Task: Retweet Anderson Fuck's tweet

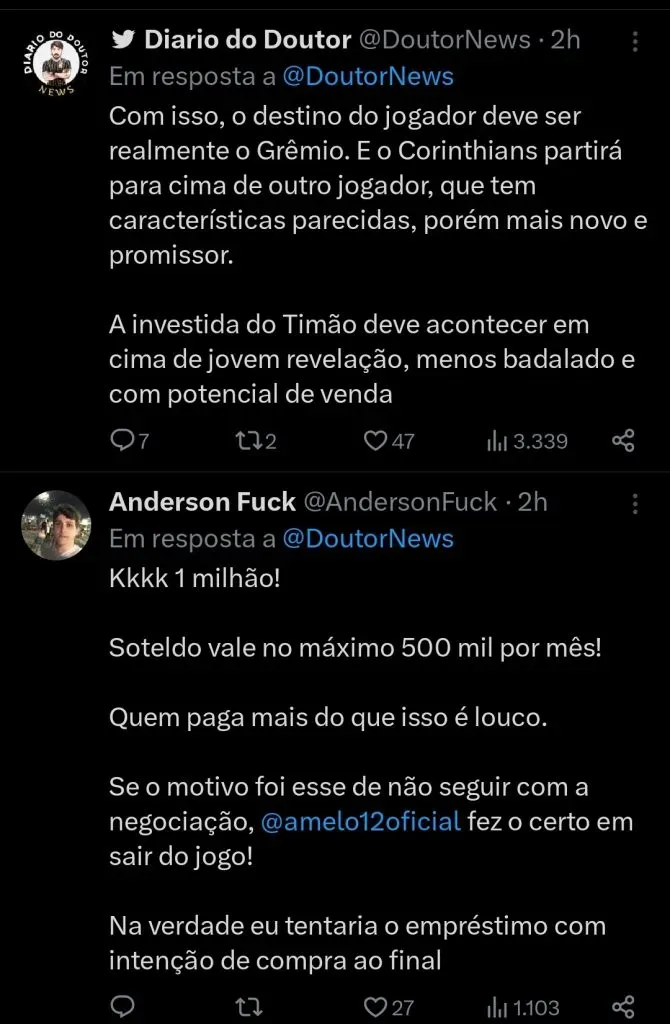Action: click(243, 1006)
